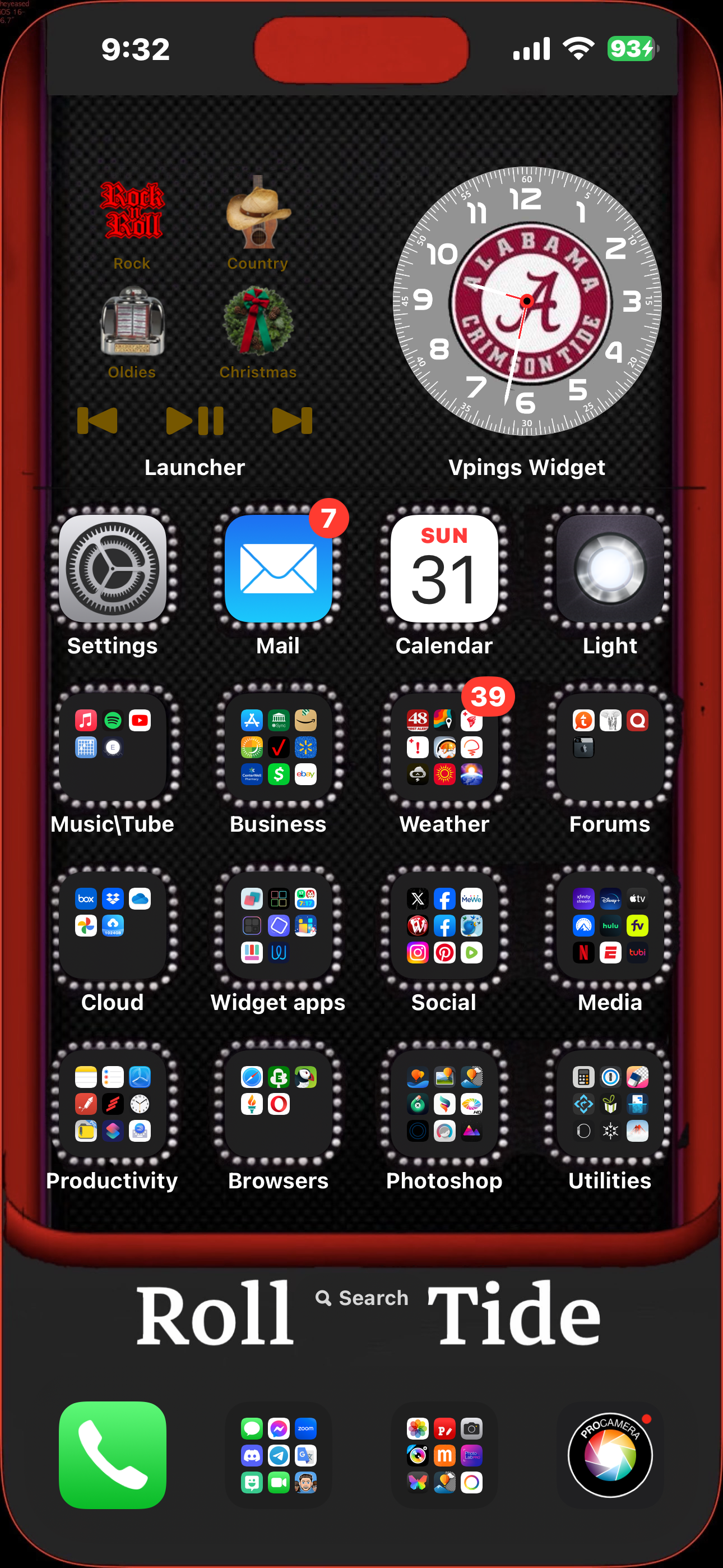
Task: Open the Weather folder
Action: [444, 746]
